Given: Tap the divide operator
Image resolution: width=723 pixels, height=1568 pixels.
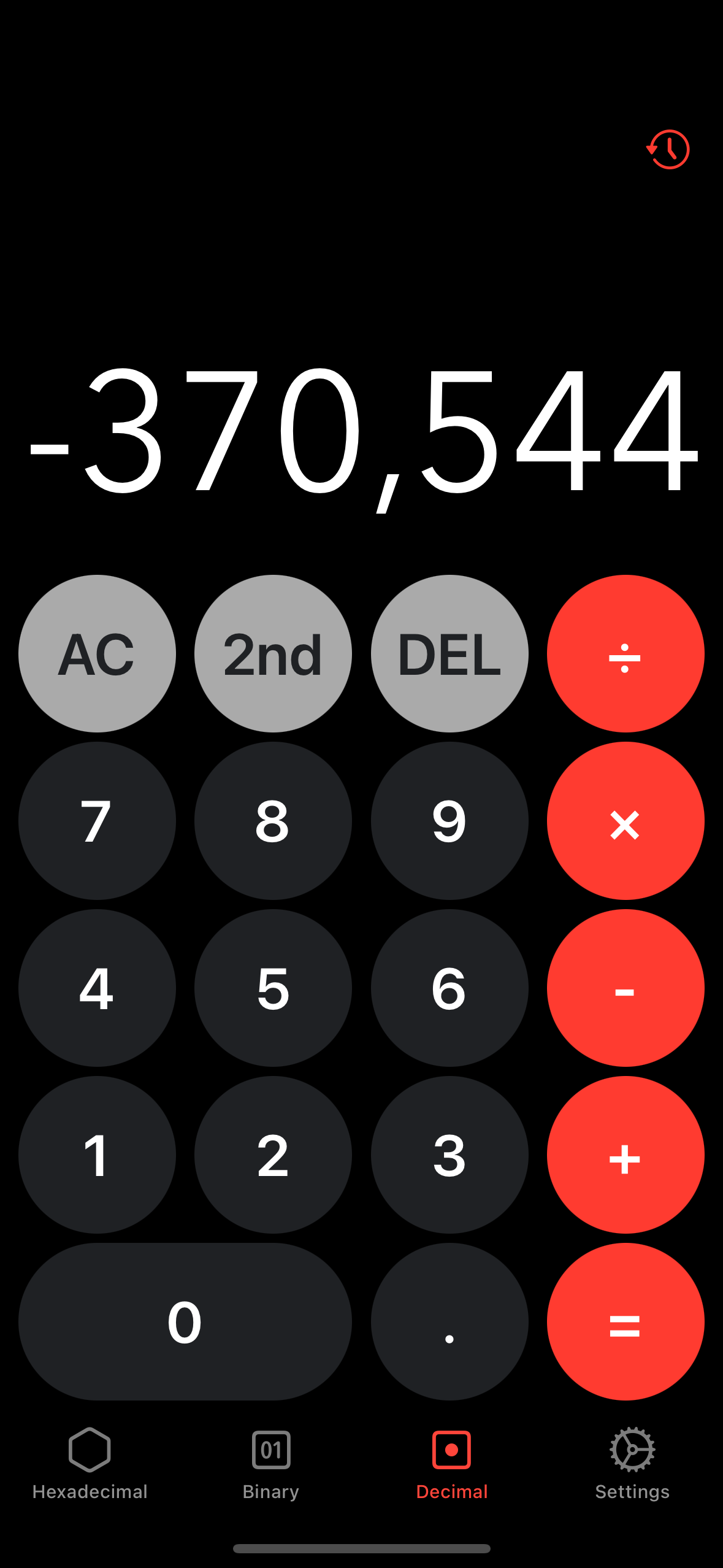Looking at the screenshot, I should tap(625, 653).
